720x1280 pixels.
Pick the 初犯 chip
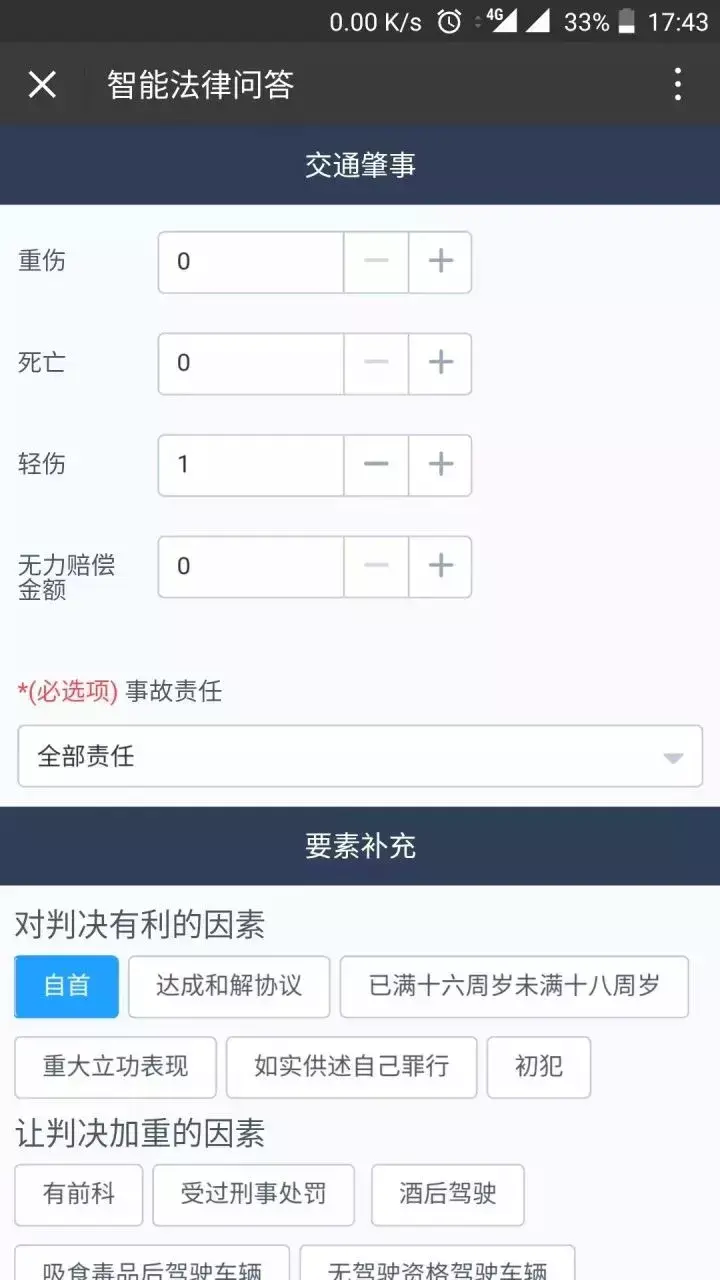pyautogui.click(x=539, y=1067)
